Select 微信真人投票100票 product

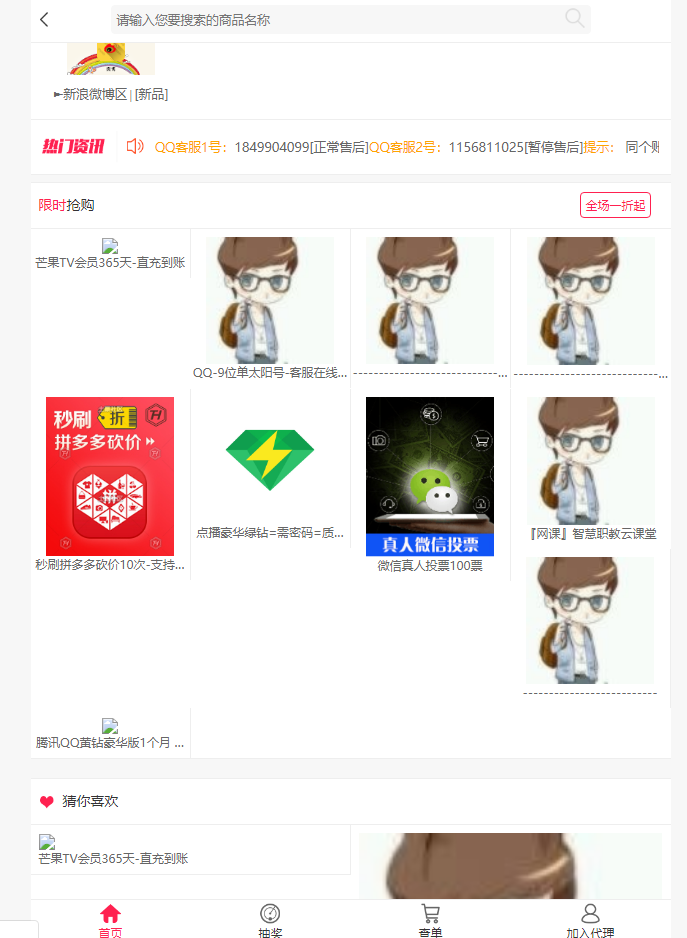[x=430, y=480]
